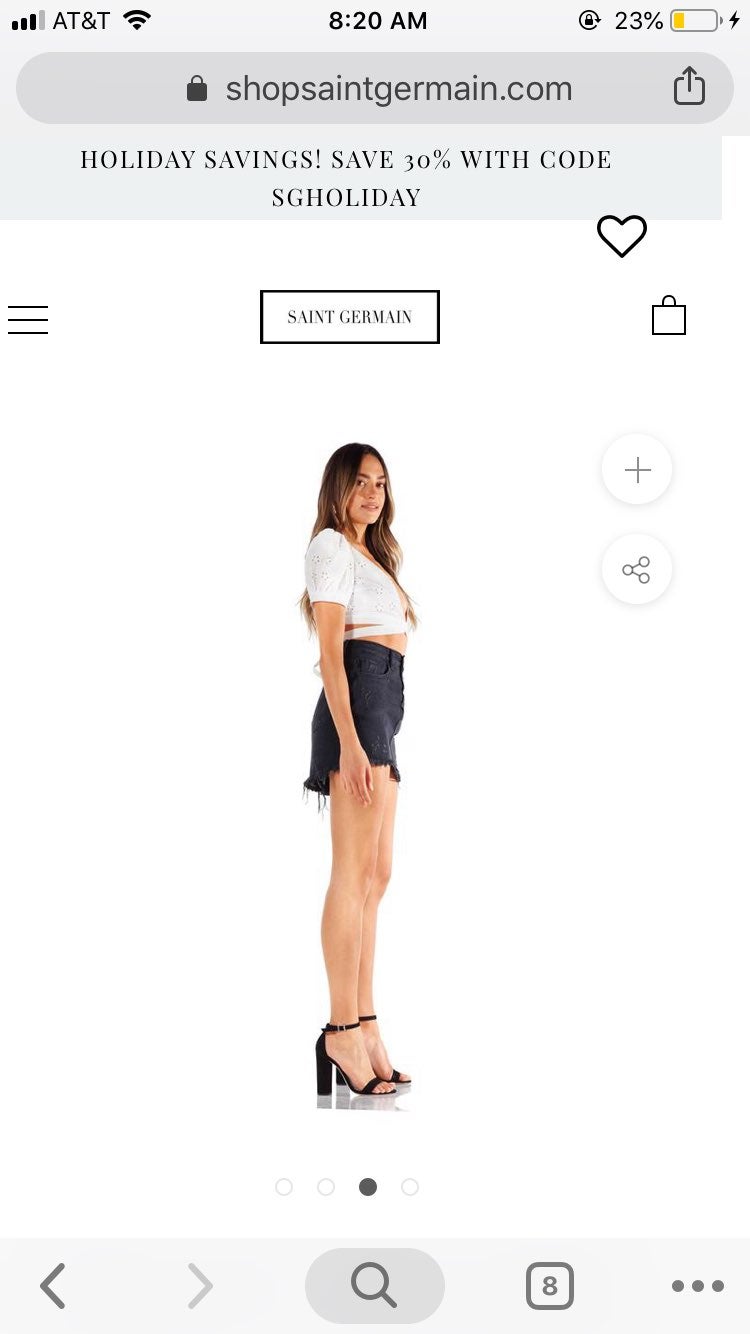View the 8 open tabs
This screenshot has height=1334, width=750.
[550, 1286]
